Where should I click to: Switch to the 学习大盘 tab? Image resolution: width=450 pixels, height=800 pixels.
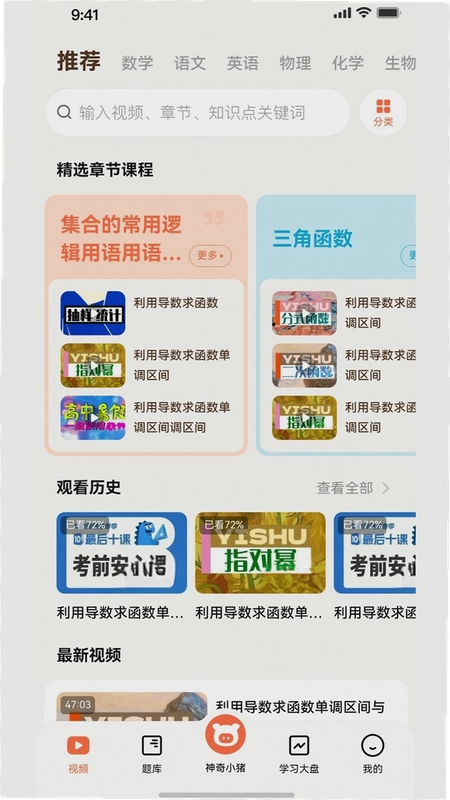coord(298,755)
